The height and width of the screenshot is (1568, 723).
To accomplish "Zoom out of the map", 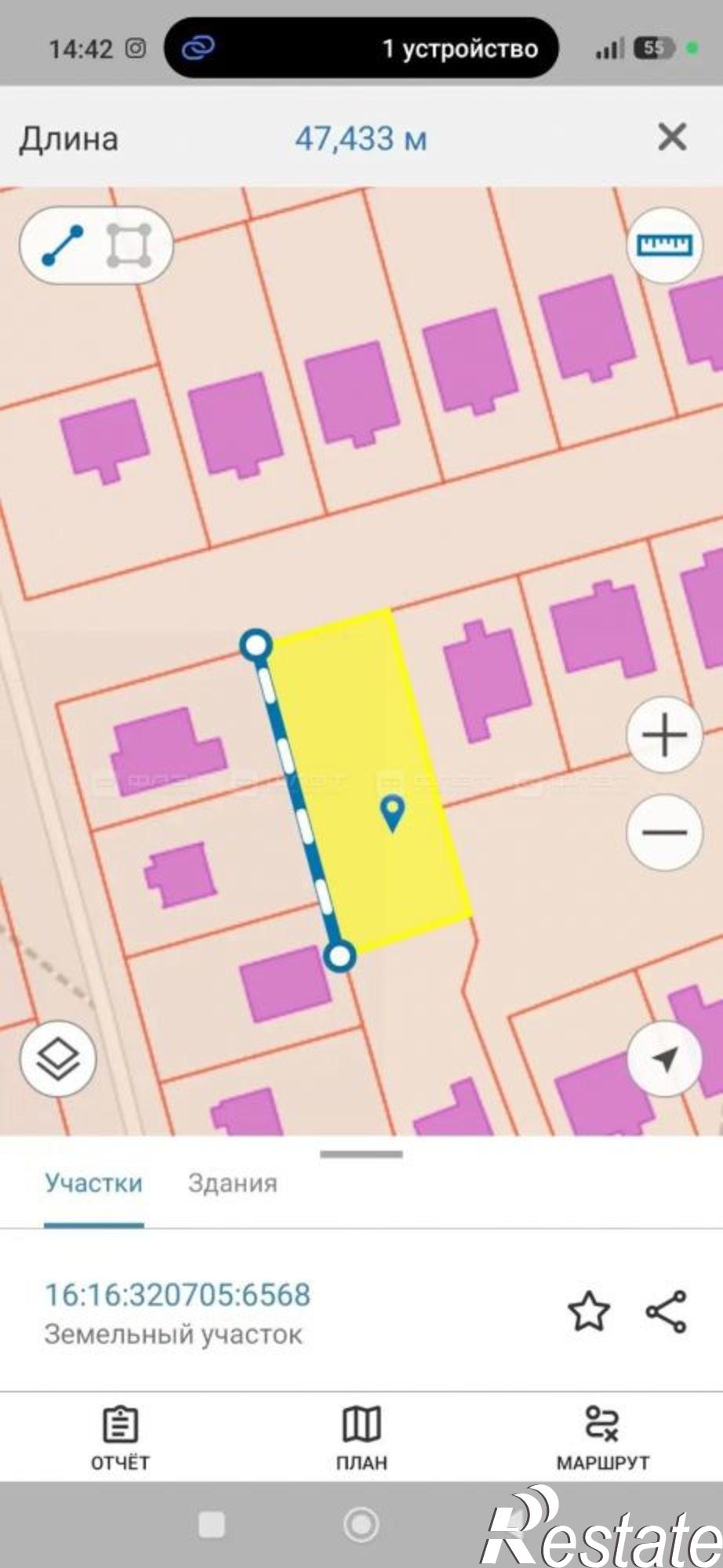I will coord(664,833).
